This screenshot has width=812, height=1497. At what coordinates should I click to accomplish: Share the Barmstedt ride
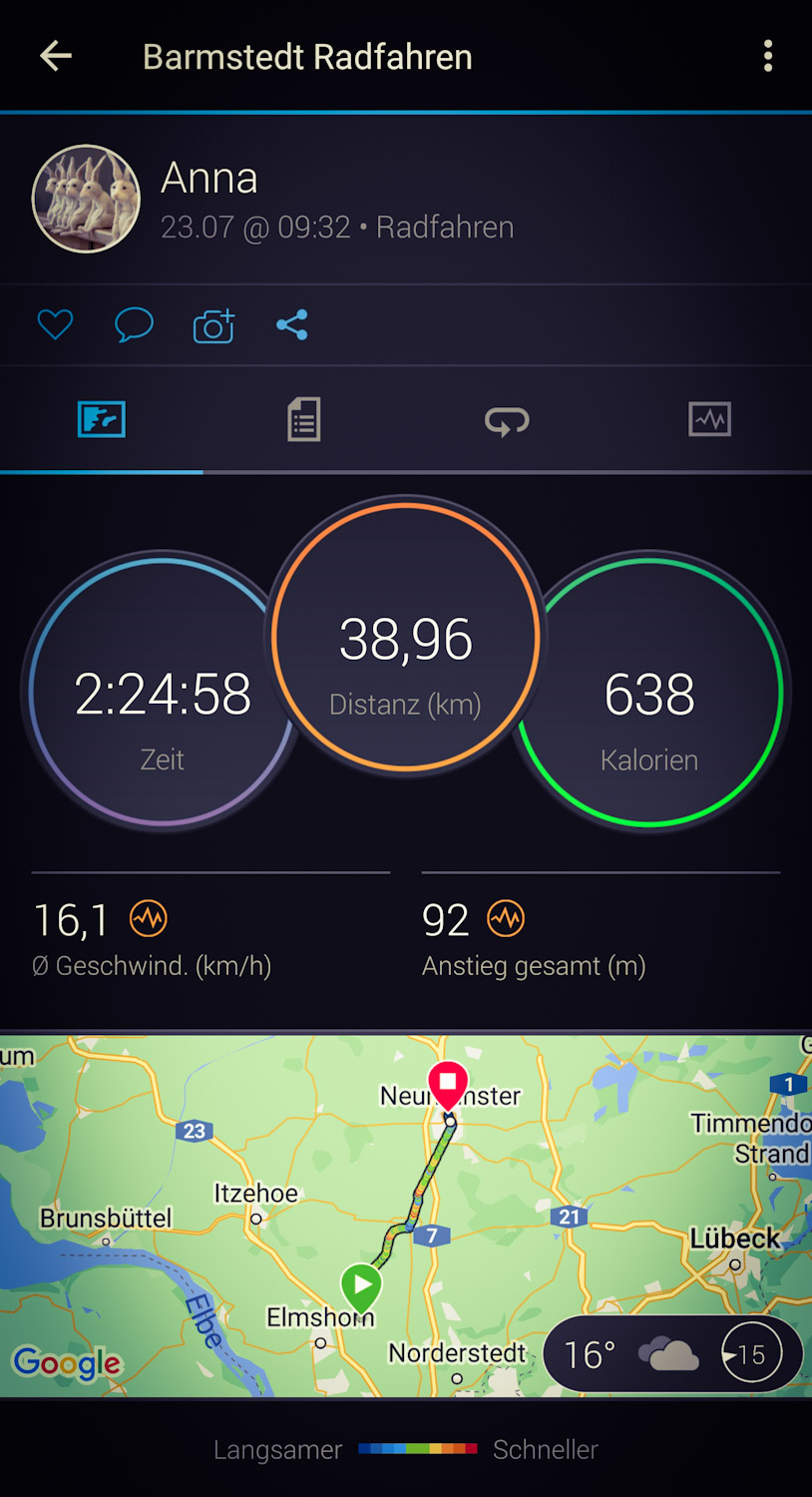(x=292, y=325)
